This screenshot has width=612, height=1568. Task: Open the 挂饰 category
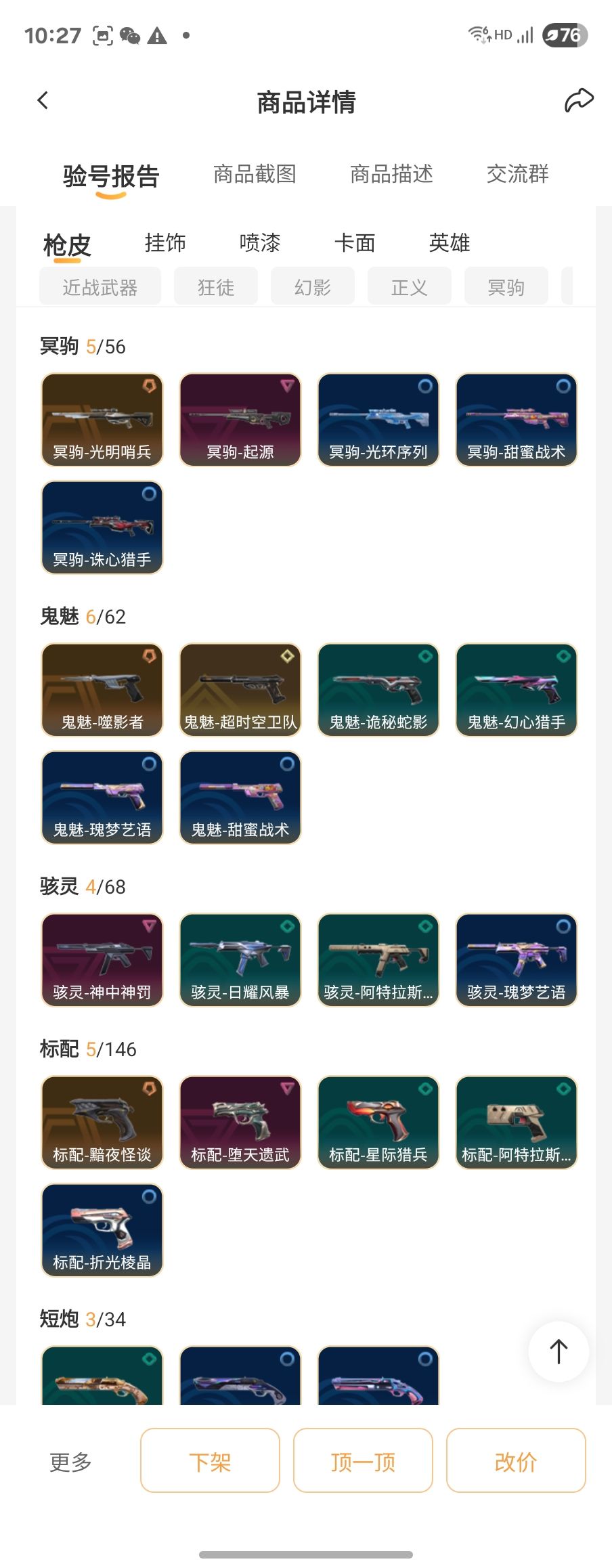click(x=167, y=242)
